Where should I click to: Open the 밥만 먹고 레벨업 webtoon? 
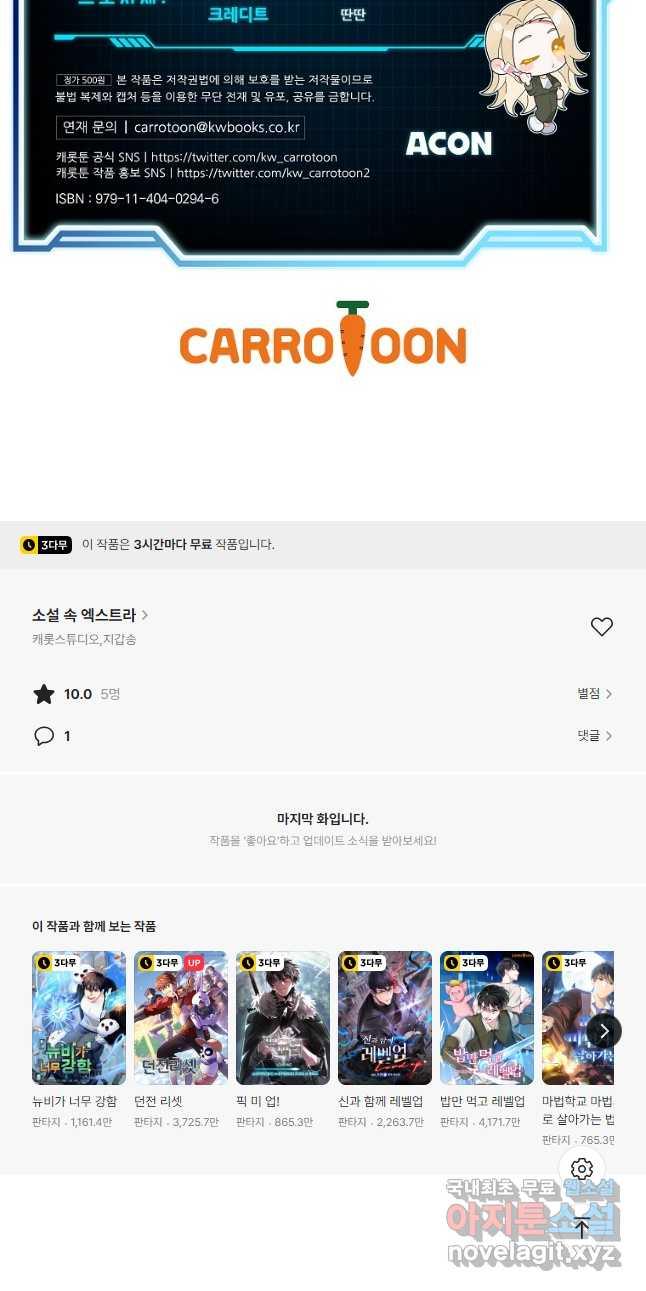487,1018
